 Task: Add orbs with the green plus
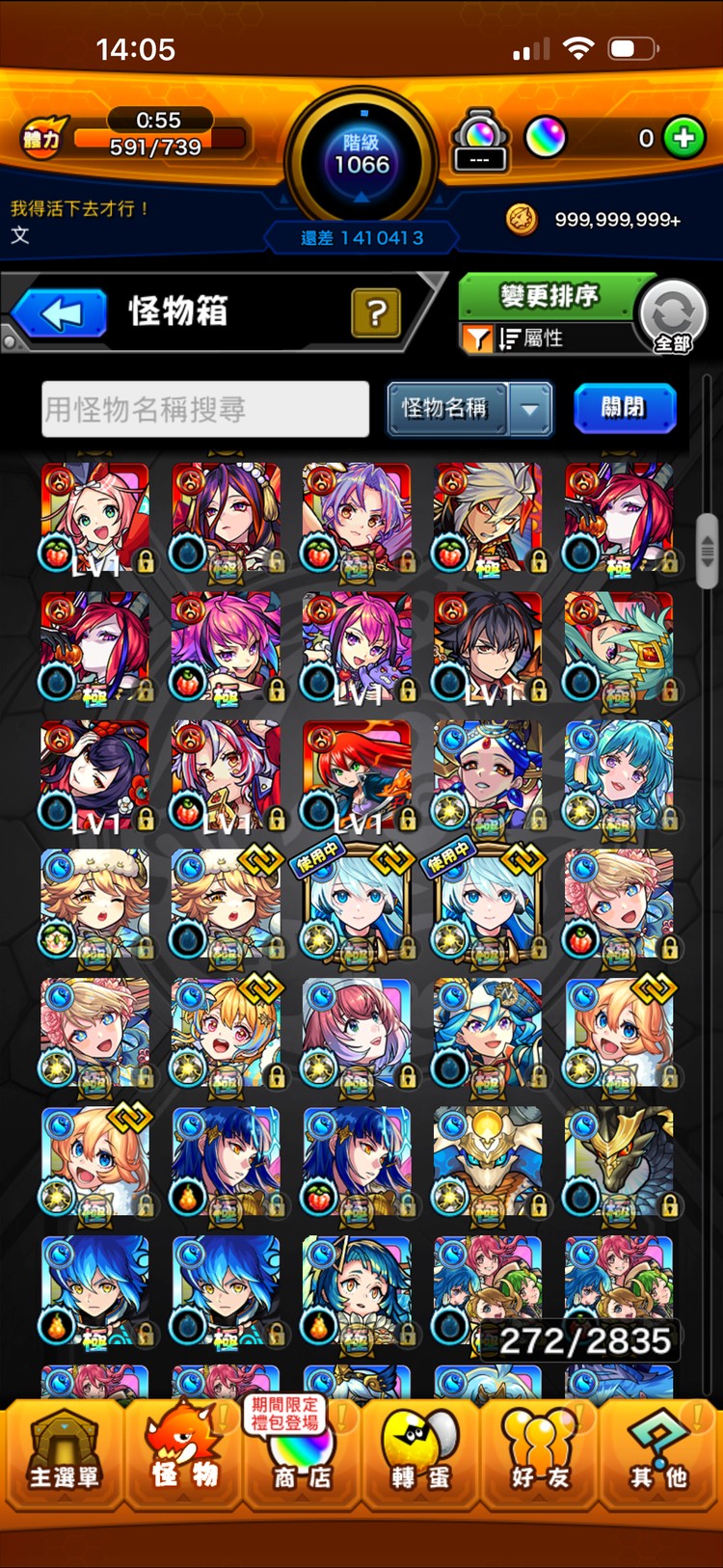(x=684, y=138)
